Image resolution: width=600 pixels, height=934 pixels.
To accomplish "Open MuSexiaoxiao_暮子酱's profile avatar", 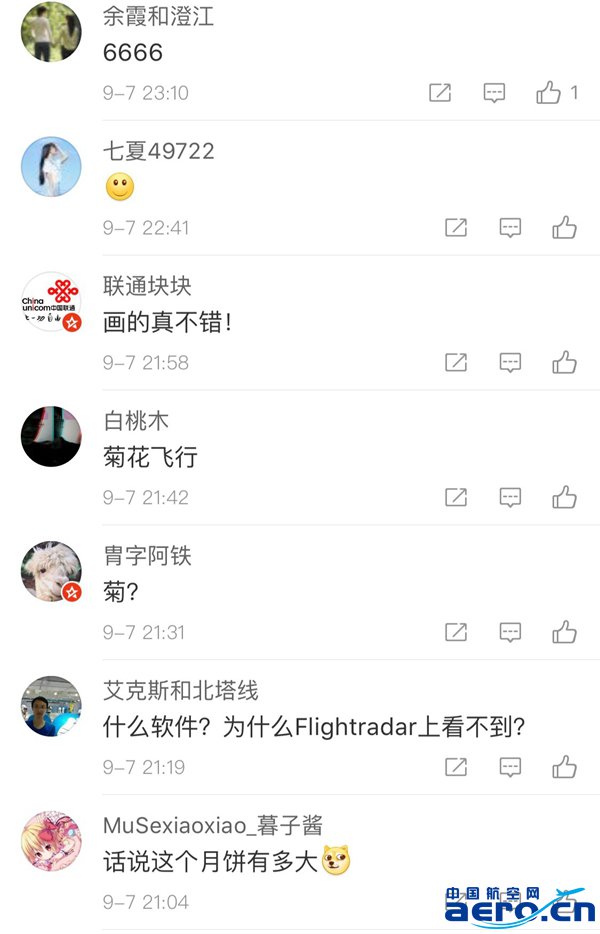I will tap(51, 841).
